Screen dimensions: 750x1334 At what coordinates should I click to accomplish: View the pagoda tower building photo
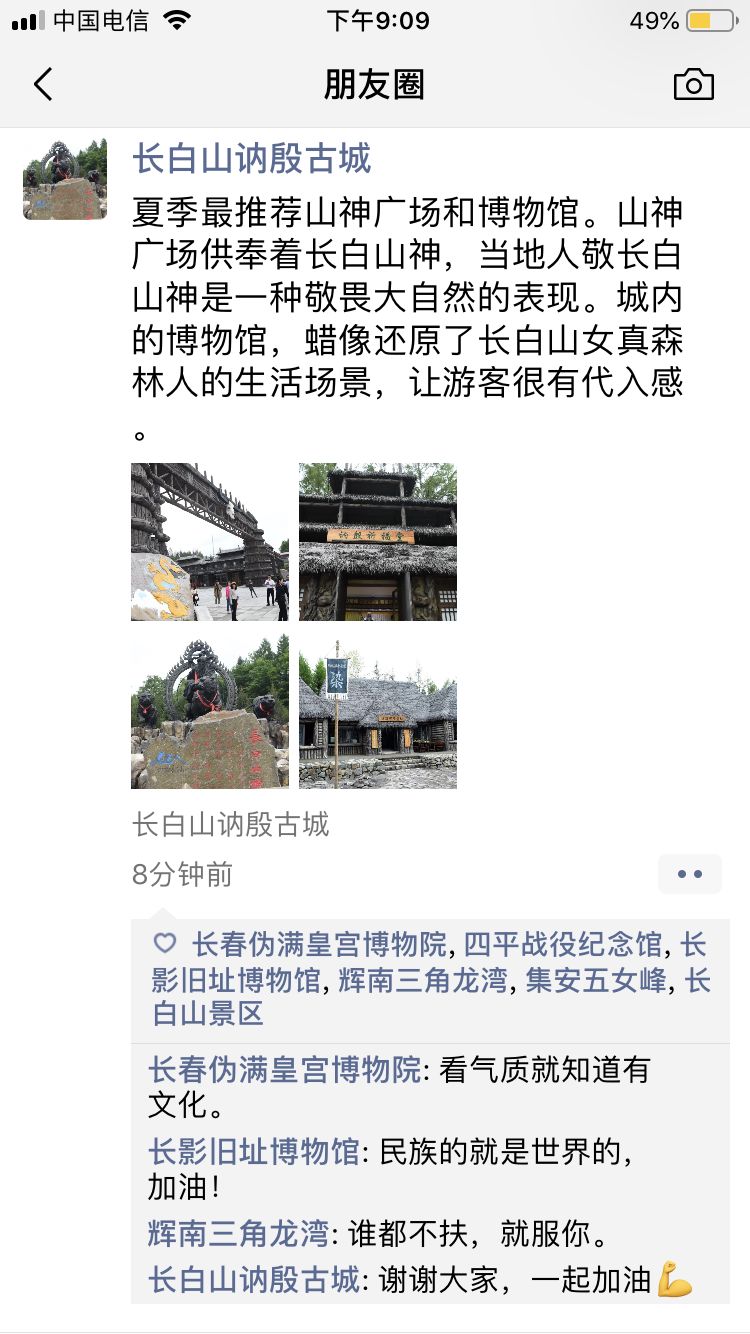point(378,541)
